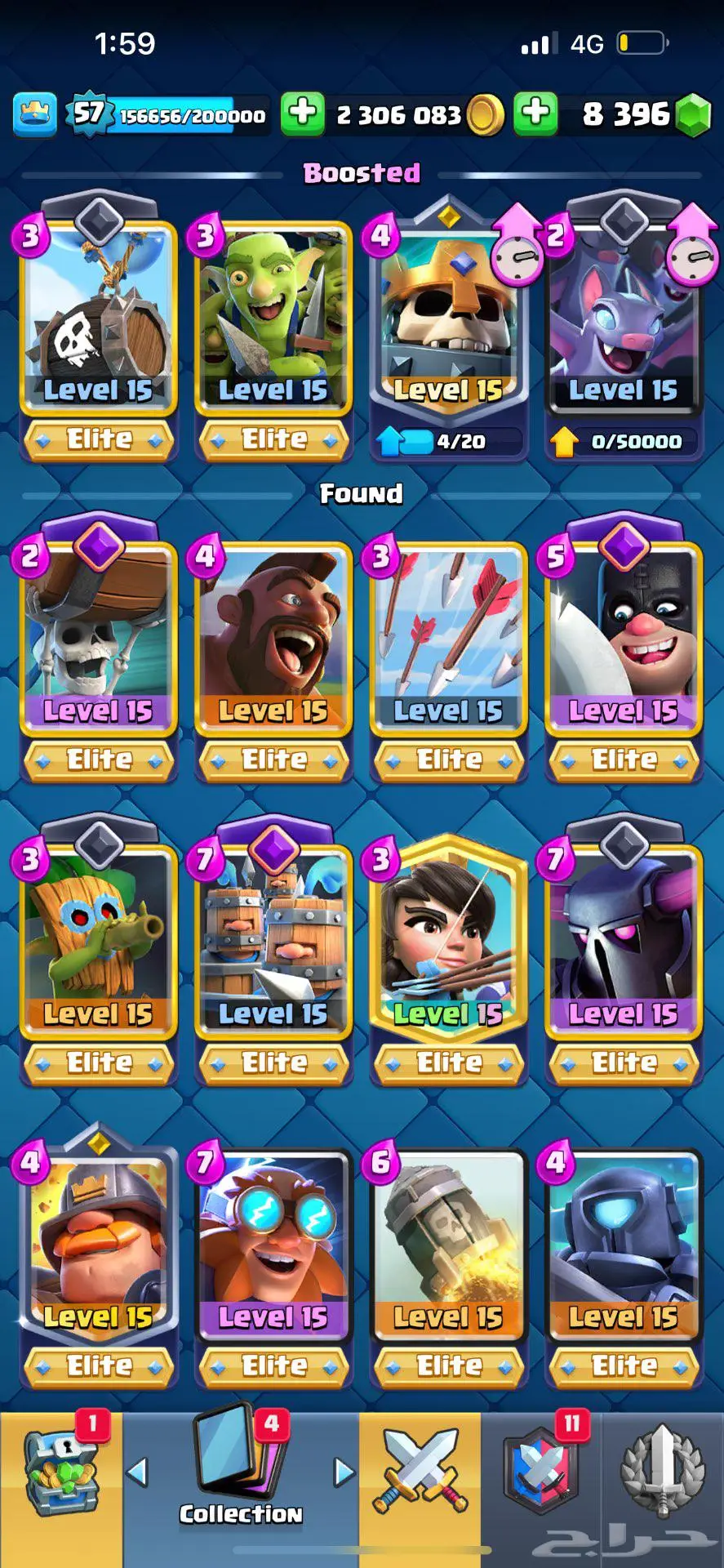Screen dimensions: 724x1568
Task: Switch to the Shop chest tab
Action: coord(61,1477)
